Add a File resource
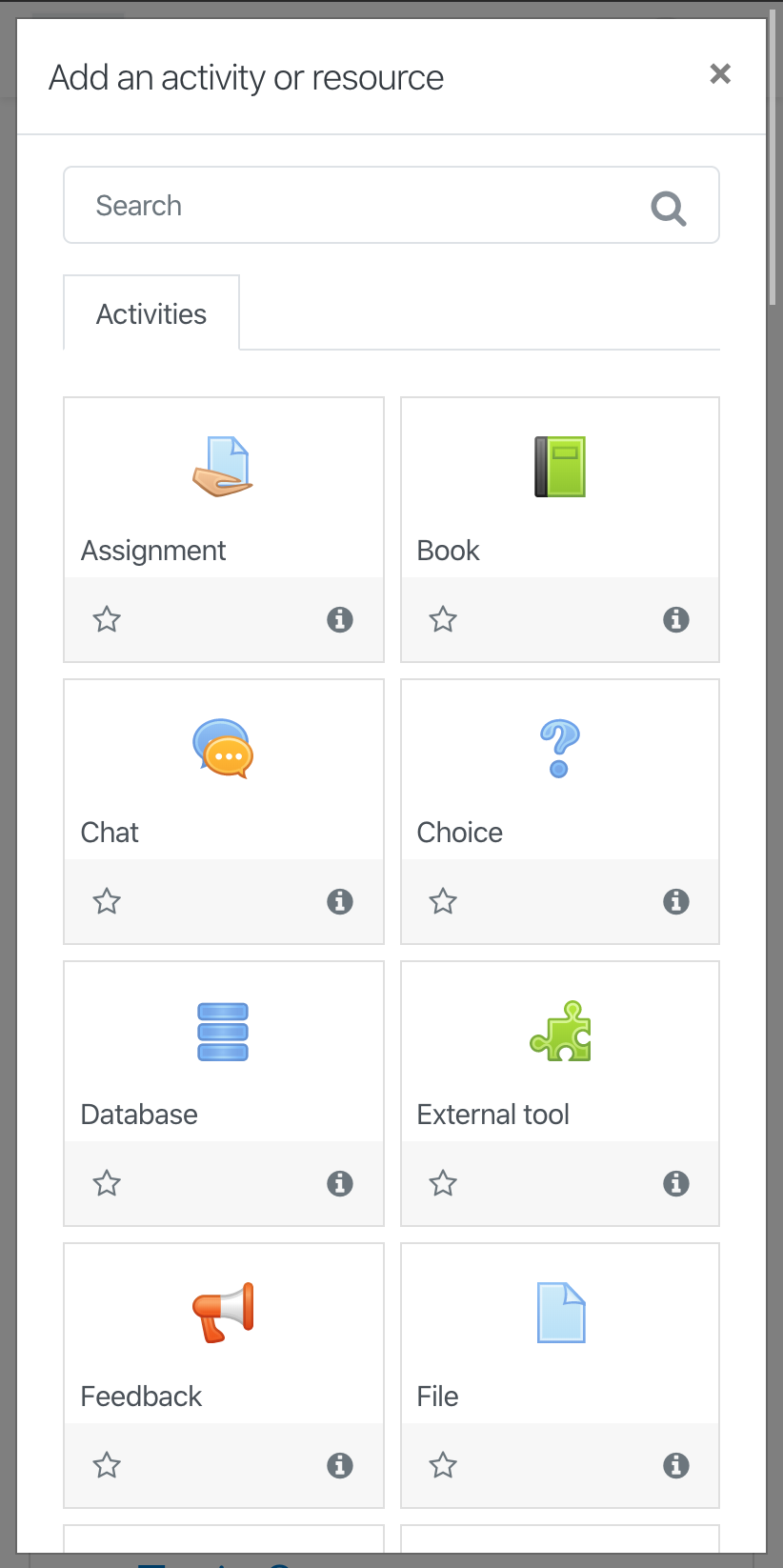783x1568 pixels. tap(560, 1334)
